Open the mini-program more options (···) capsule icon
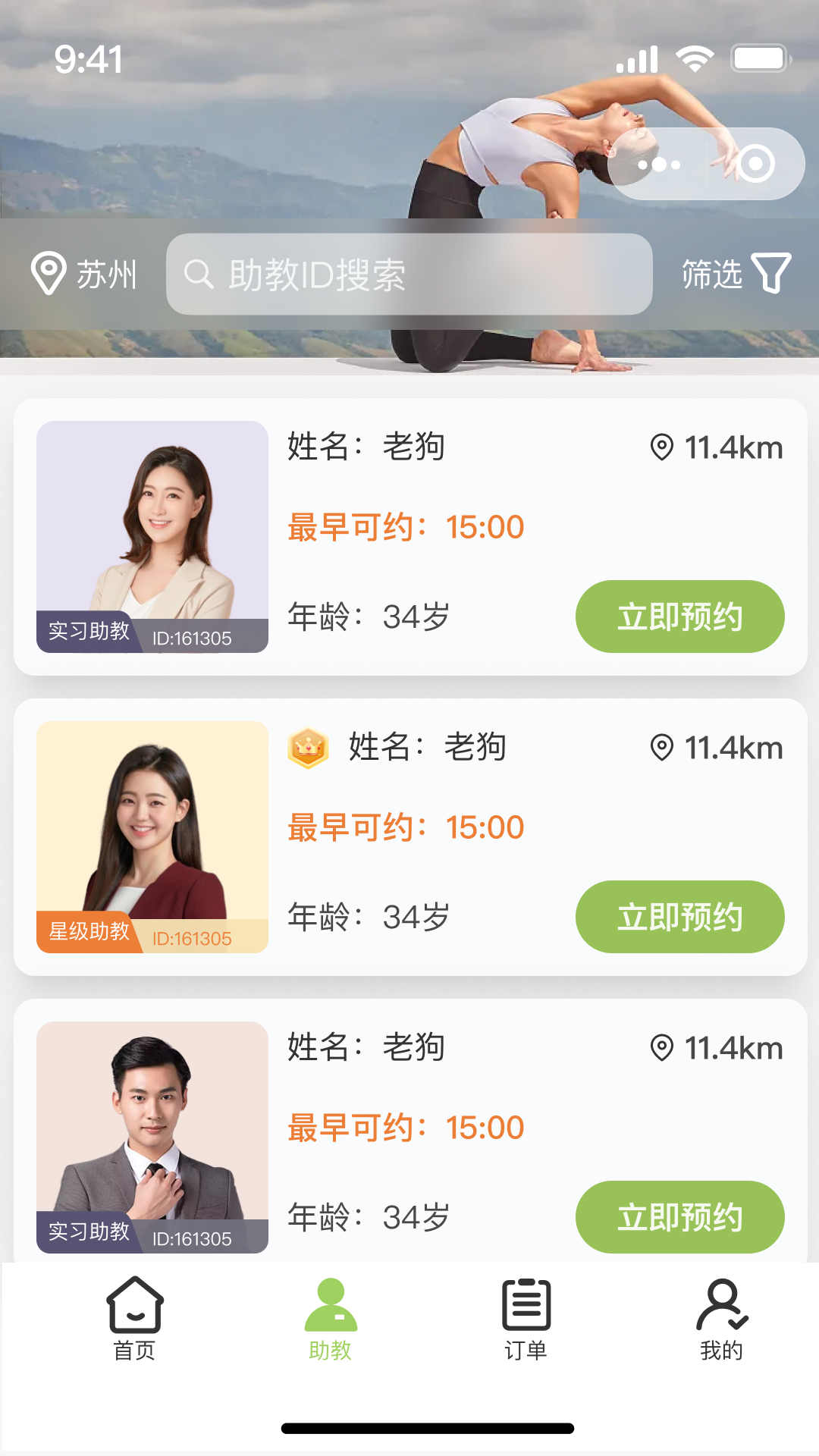The height and width of the screenshot is (1456, 819). (x=661, y=163)
